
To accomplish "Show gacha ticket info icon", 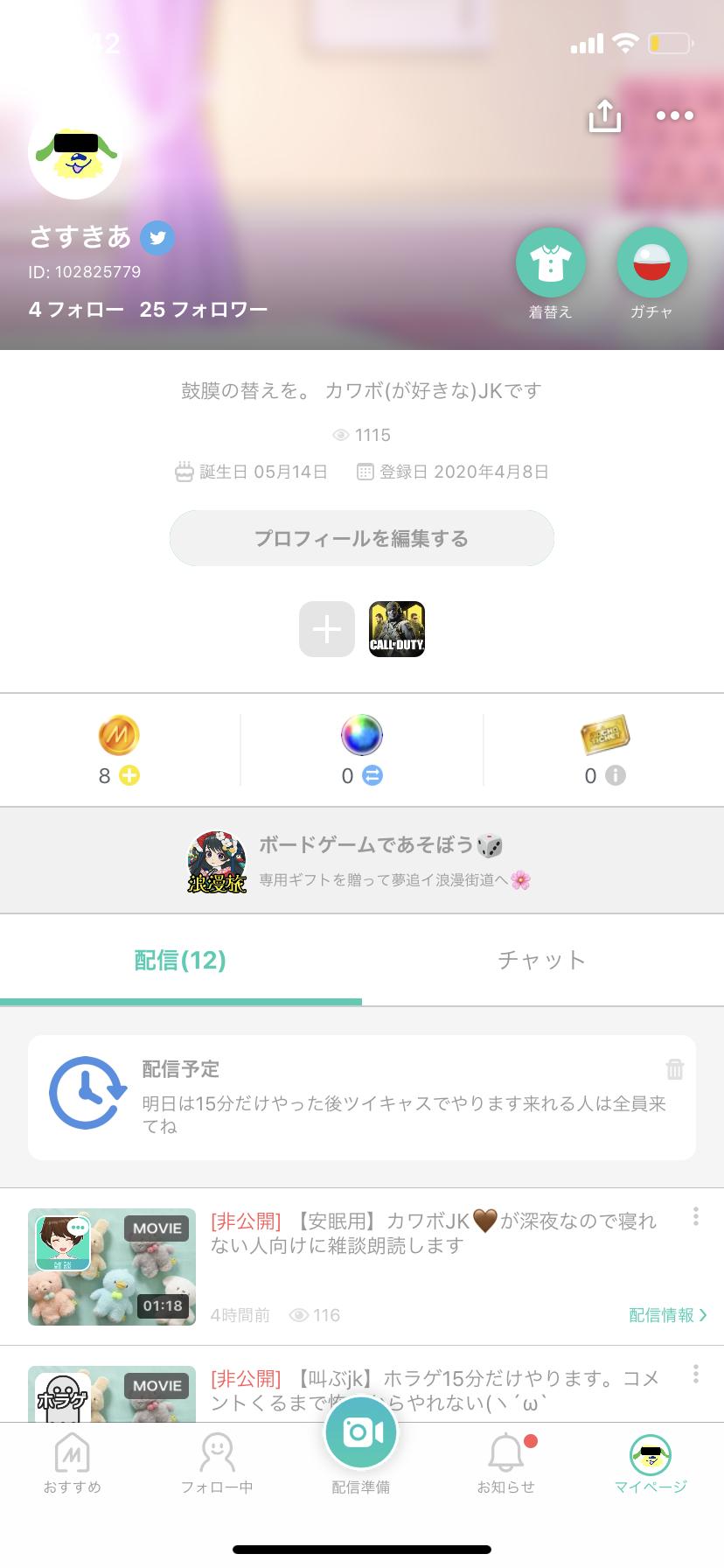I will 616,775.
